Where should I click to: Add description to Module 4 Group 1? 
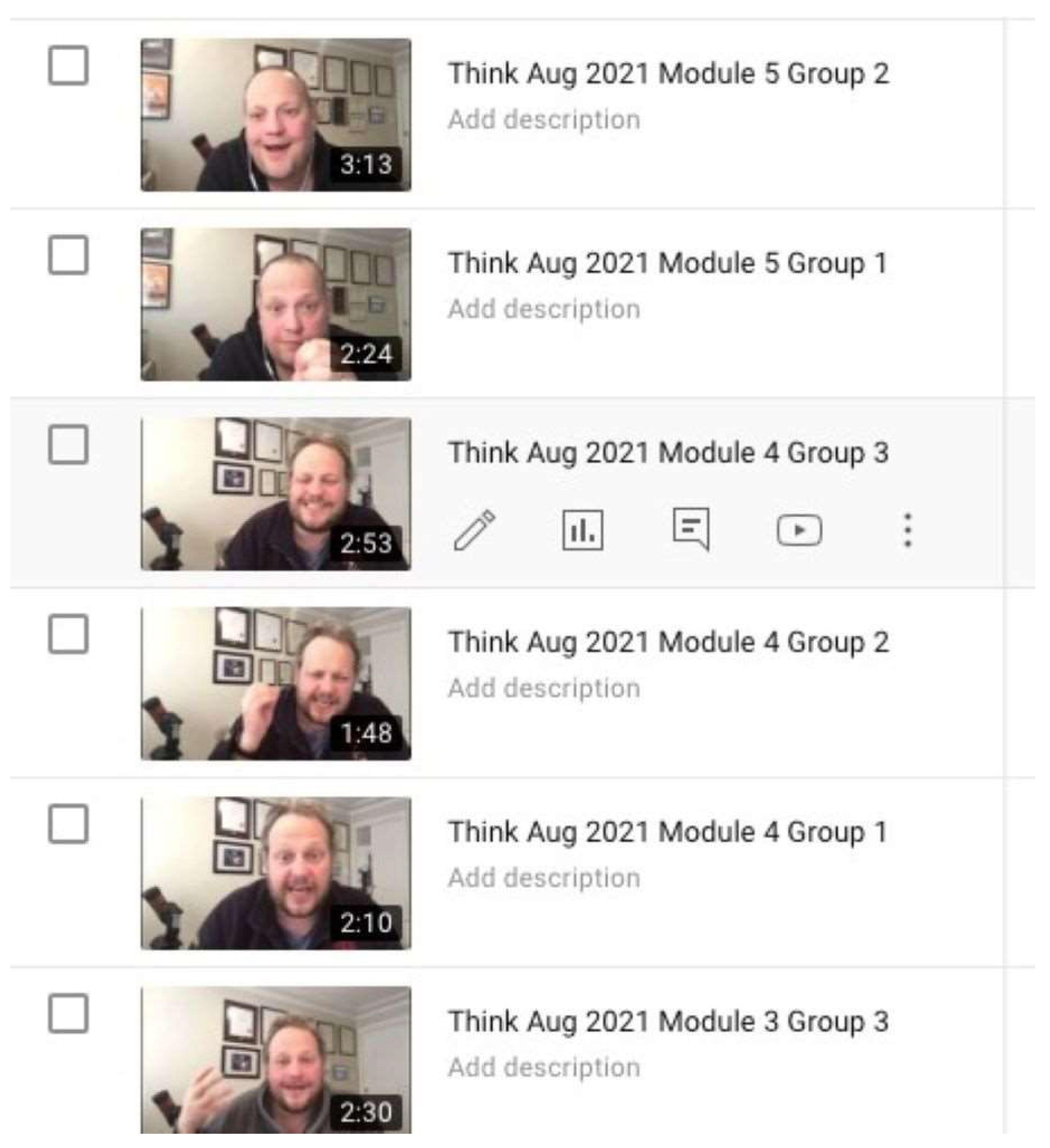pyautogui.click(x=544, y=878)
